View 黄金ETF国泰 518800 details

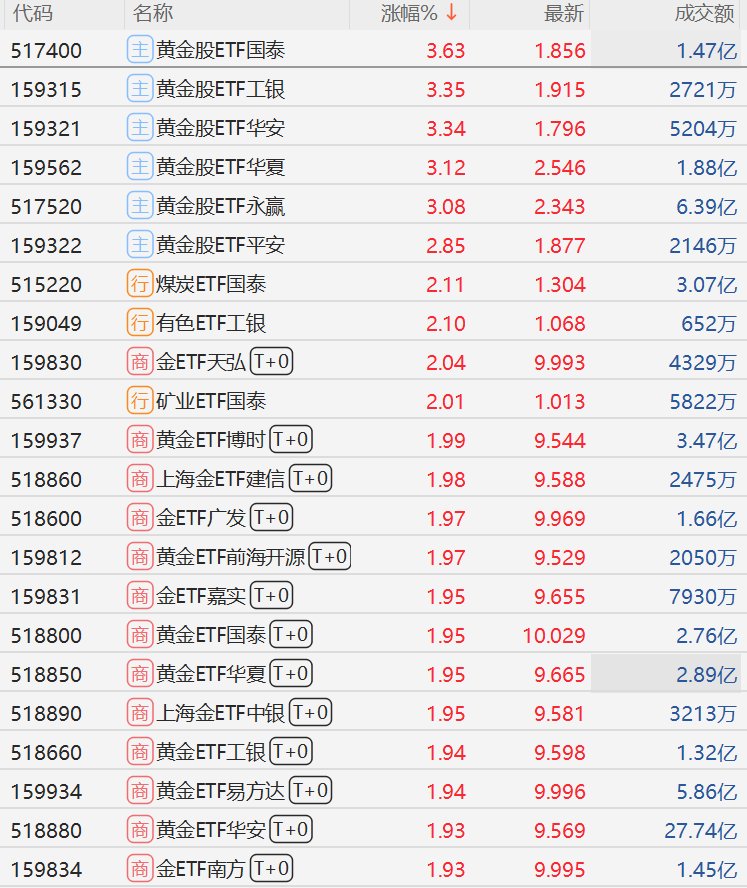[x=373, y=635]
